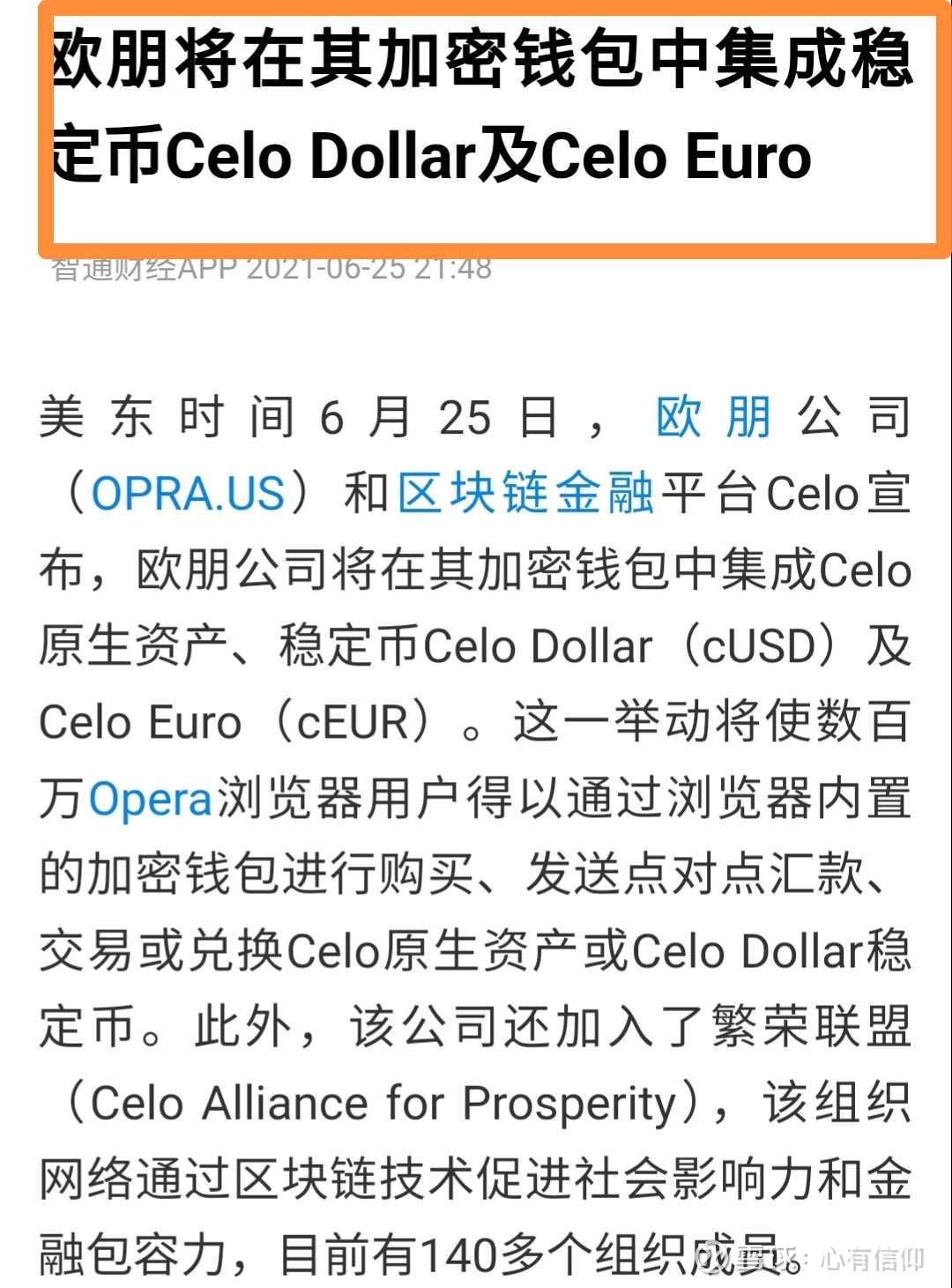This screenshot has height=1288, width=952.
Task: Open the OPRA.US stock link
Action: click(x=189, y=494)
